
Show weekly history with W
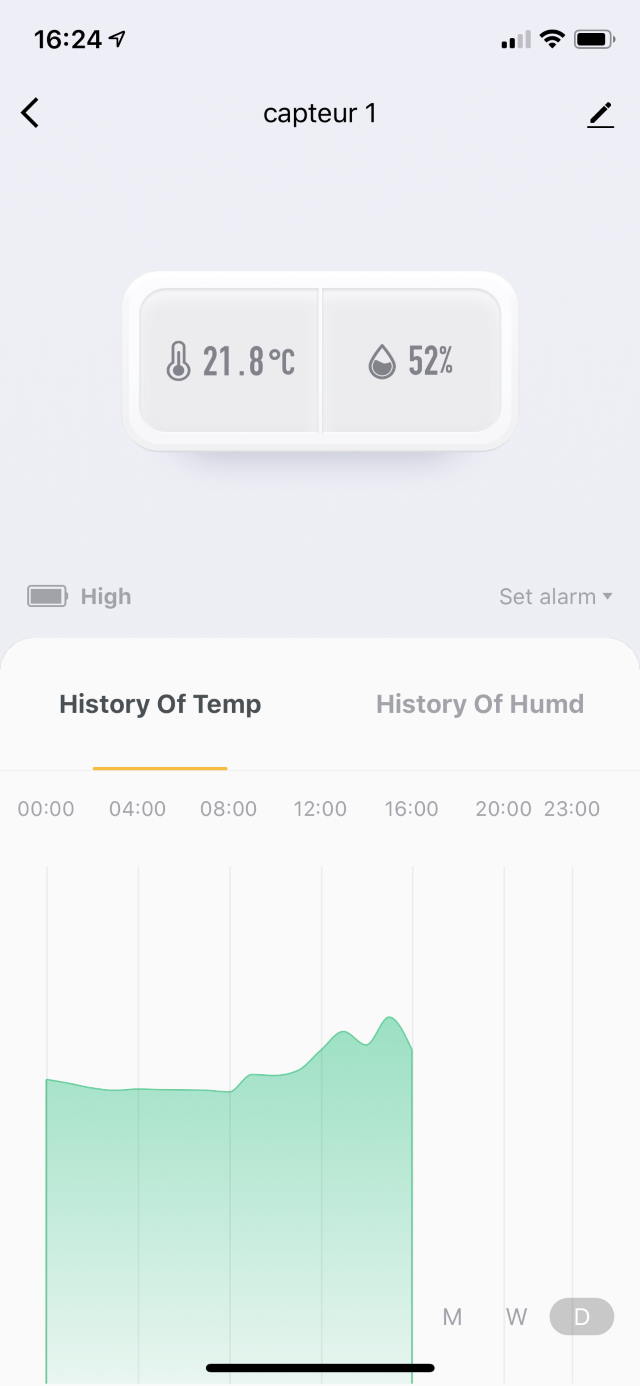point(516,1317)
